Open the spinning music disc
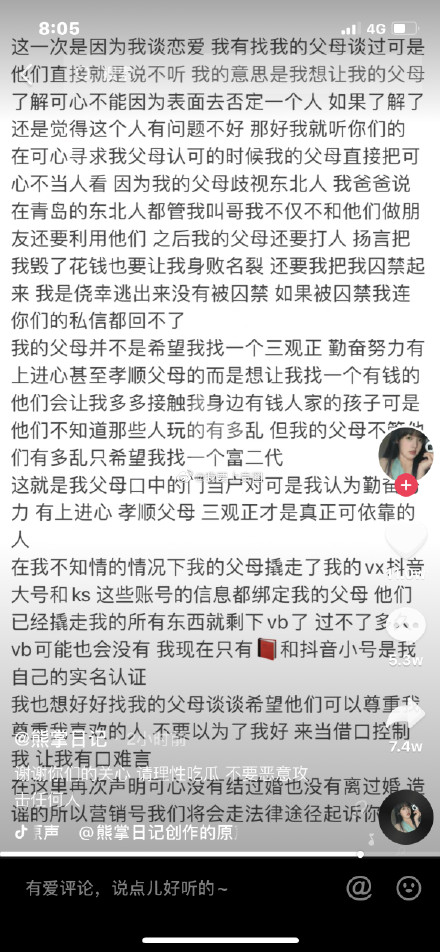Viewport: 440px width, 952px height. [405, 817]
